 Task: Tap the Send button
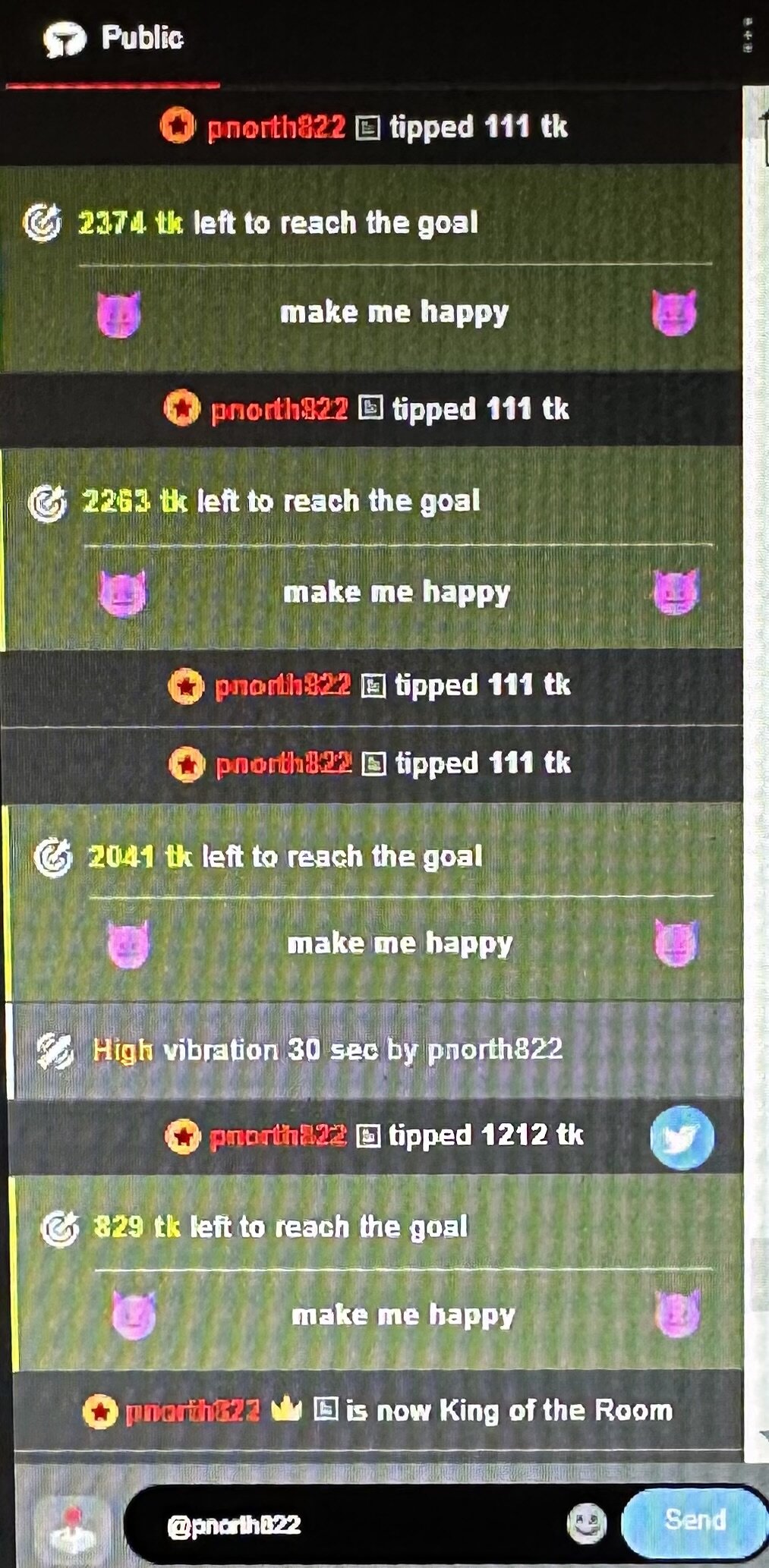point(694,1521)
